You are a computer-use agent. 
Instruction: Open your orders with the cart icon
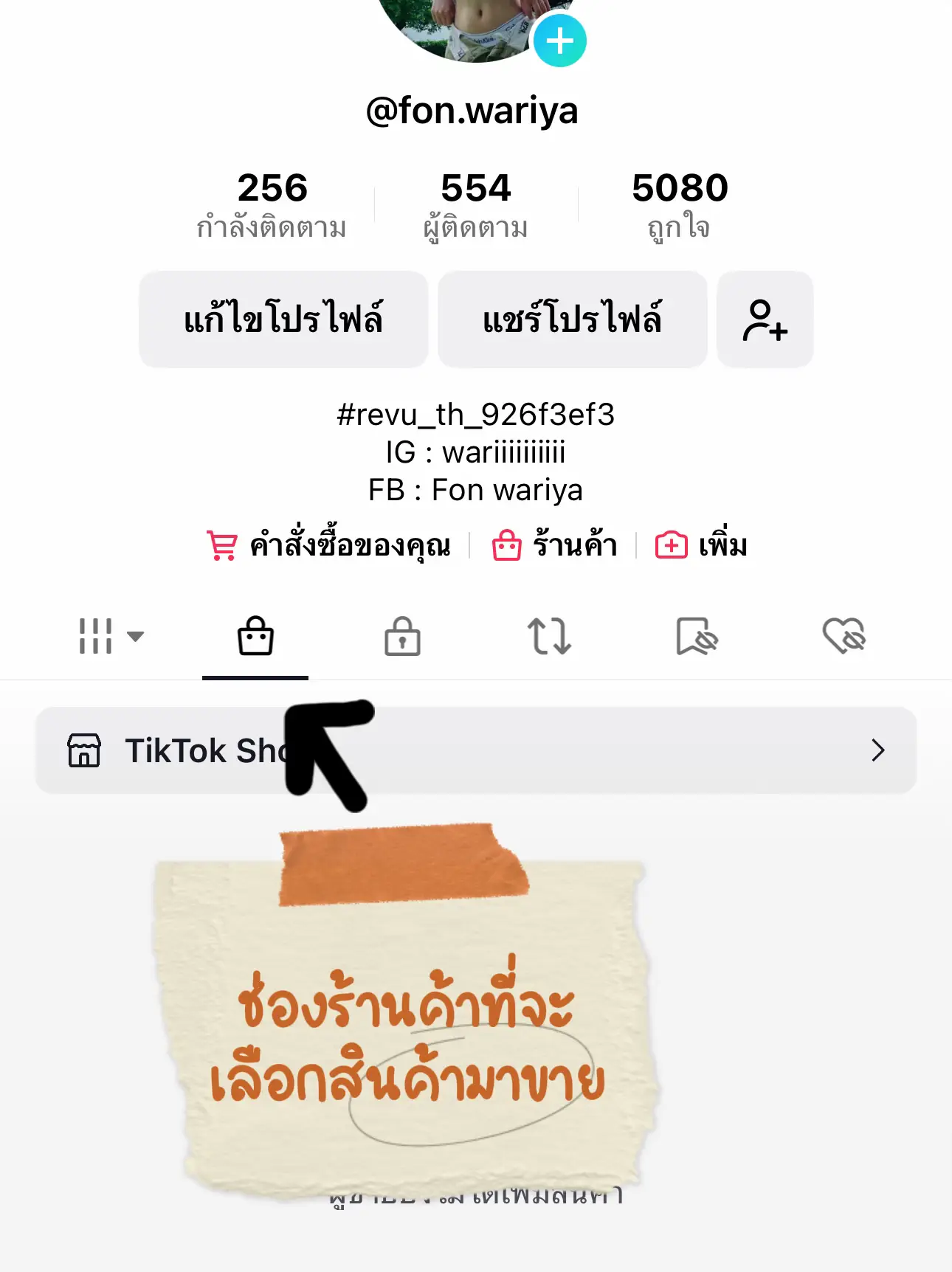coord(220,545)
